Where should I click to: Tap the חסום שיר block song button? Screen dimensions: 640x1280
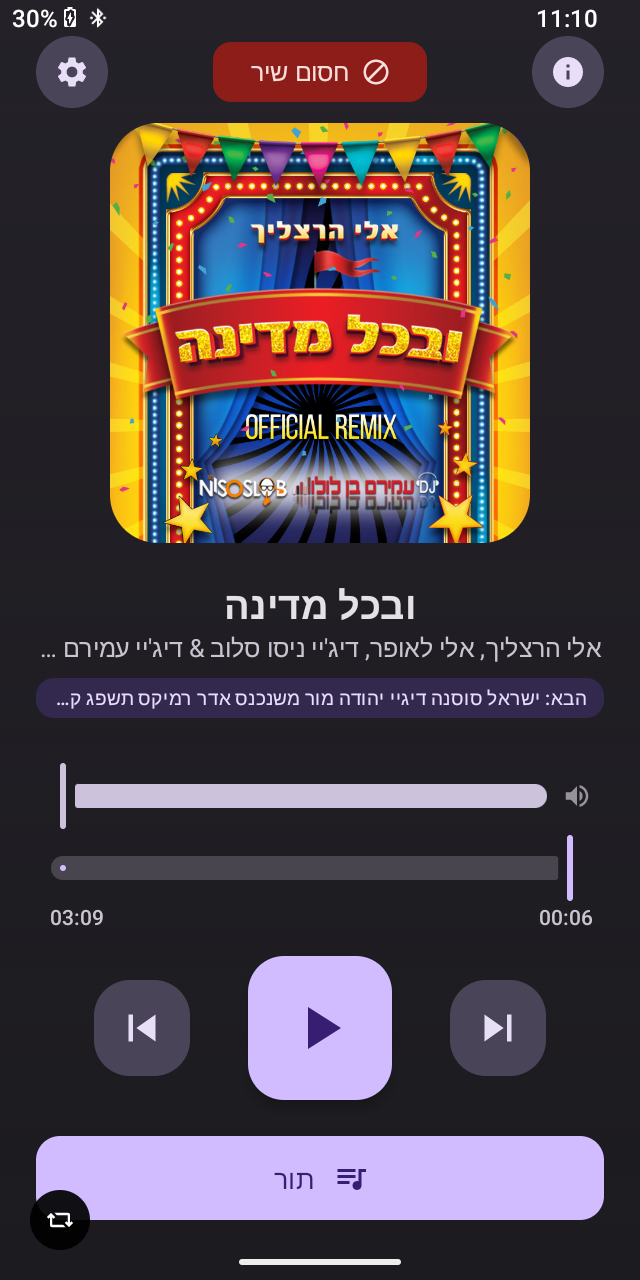pos(320,72)
